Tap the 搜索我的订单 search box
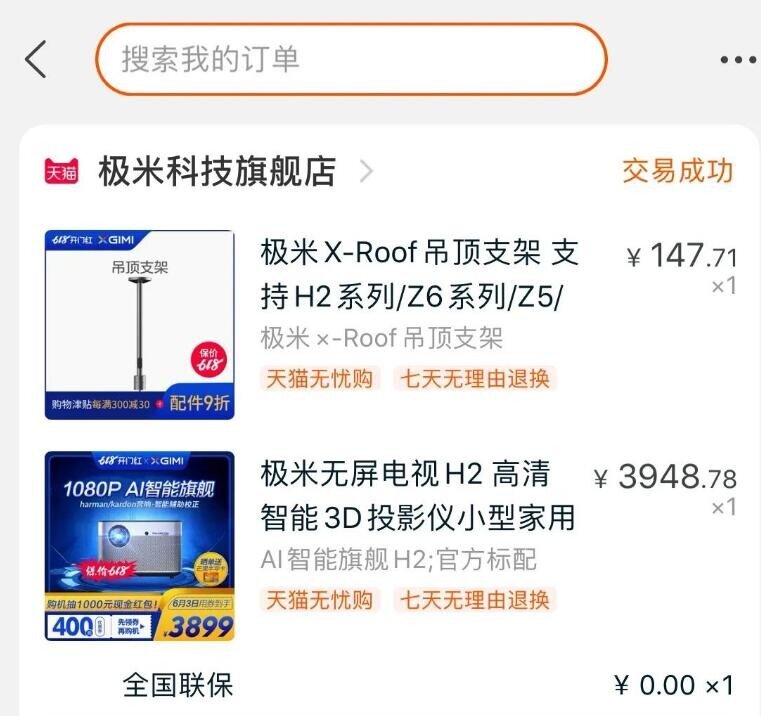 pos(351,59)
